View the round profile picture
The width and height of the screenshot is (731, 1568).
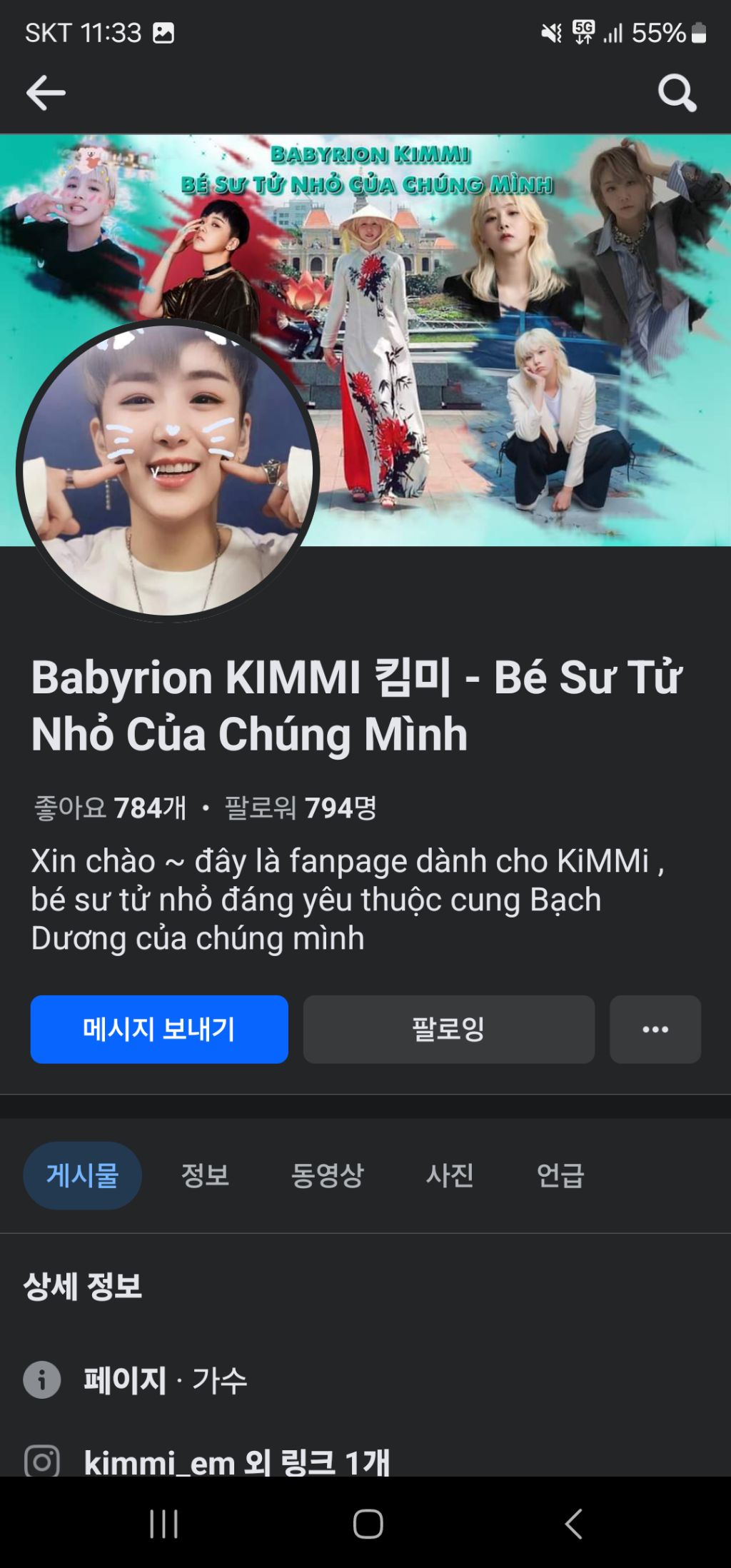(168, 470)
